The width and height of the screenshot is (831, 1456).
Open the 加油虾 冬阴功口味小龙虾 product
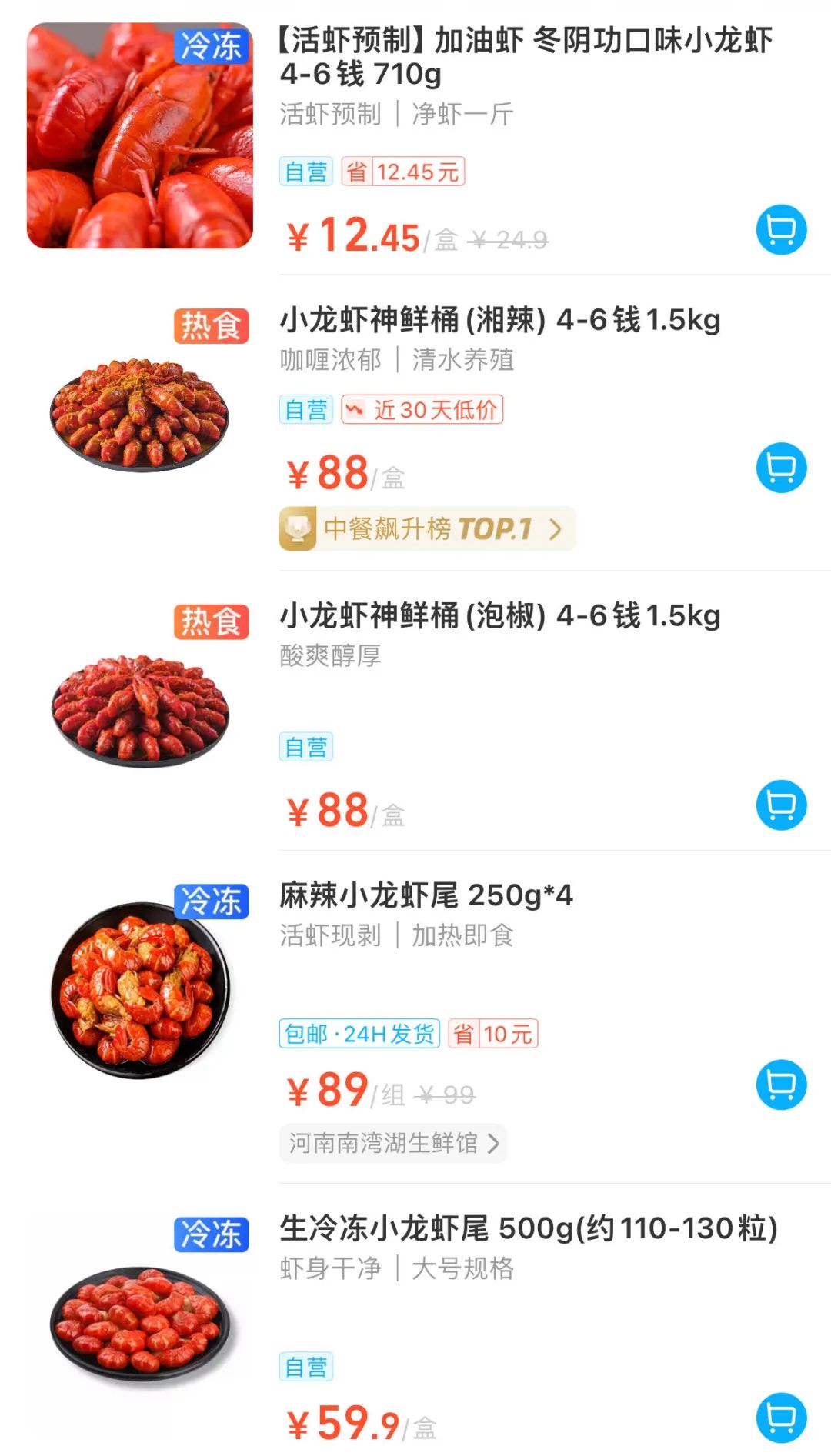tap(525, 56)
